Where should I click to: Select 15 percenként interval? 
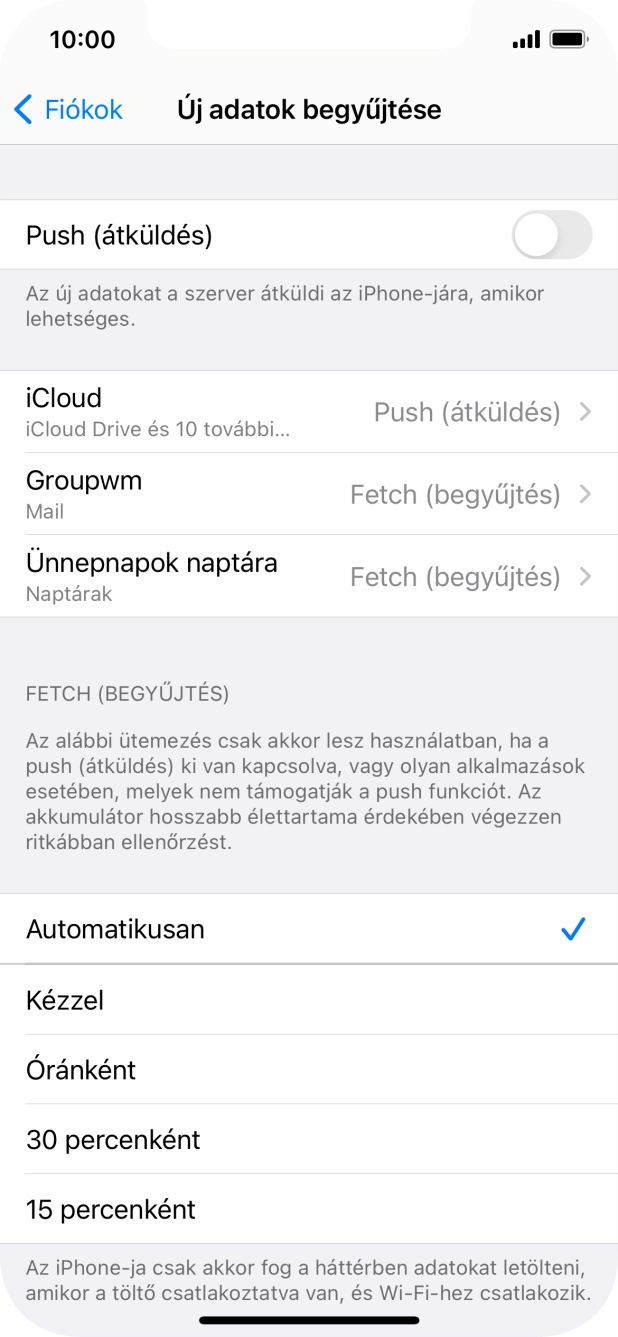309,1210
